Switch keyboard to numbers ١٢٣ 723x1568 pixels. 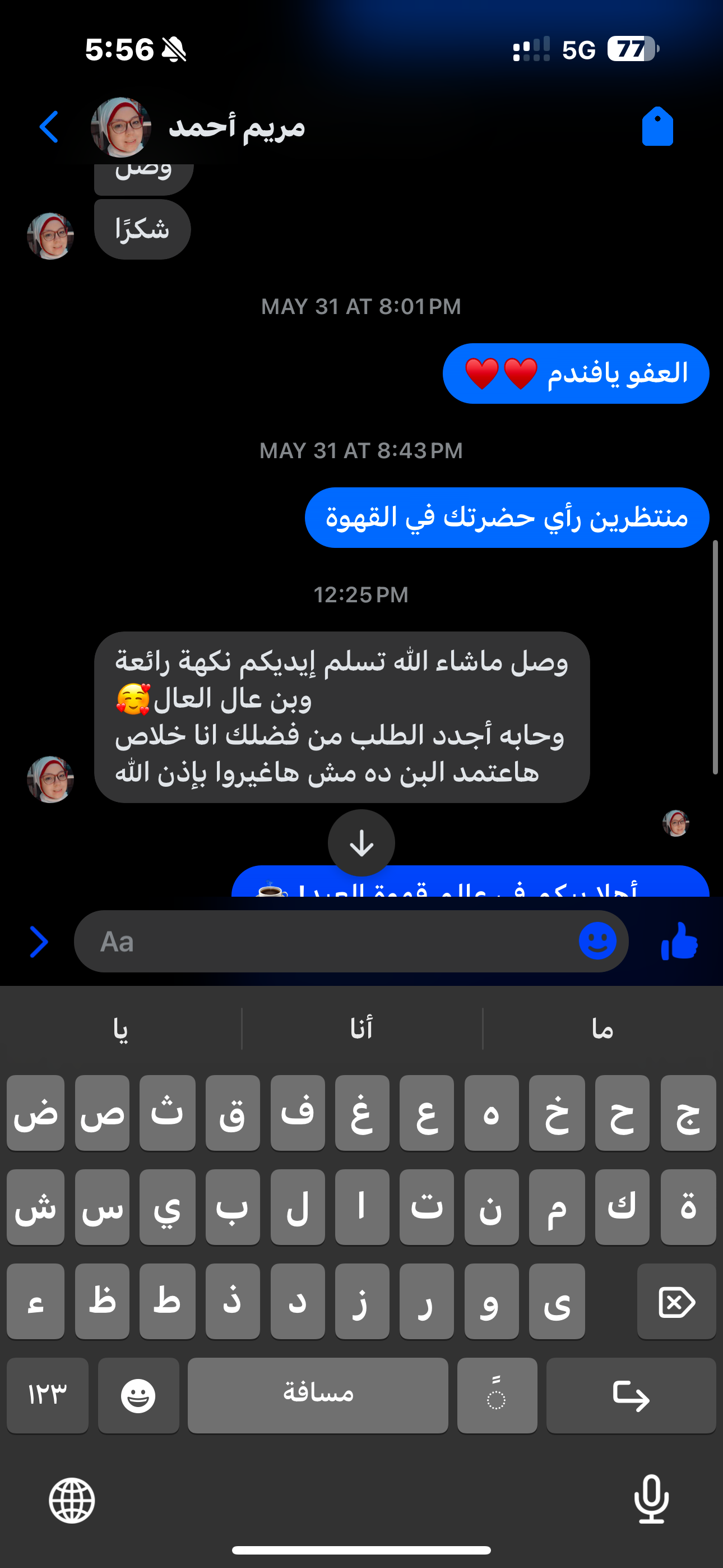click(48, 1395)
